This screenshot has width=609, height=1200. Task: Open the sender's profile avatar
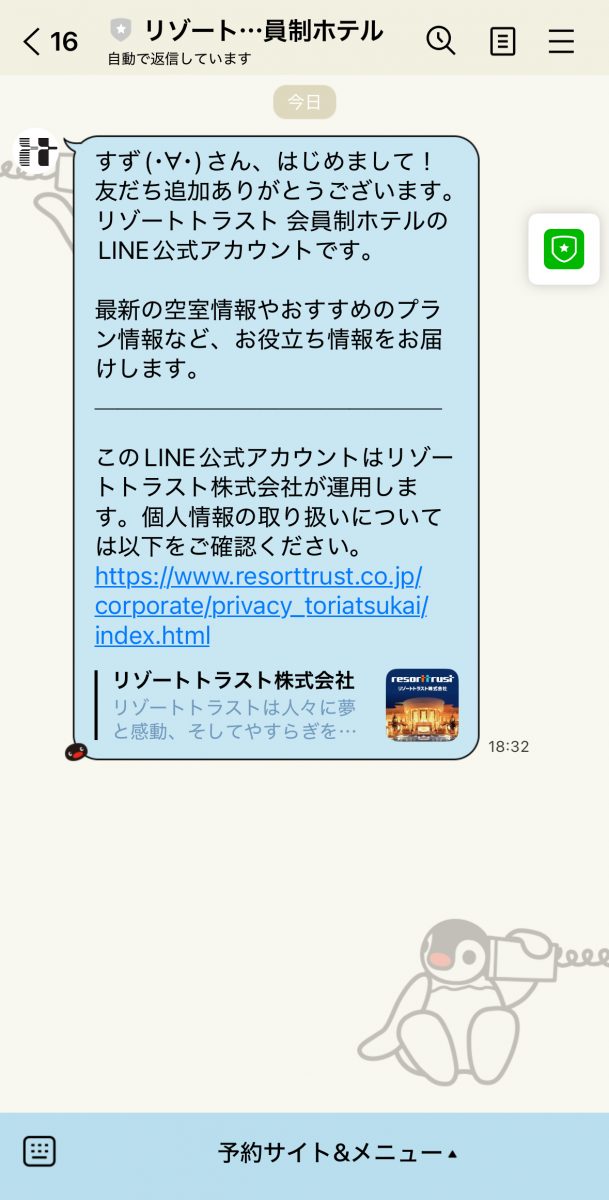tap(37, 153)
